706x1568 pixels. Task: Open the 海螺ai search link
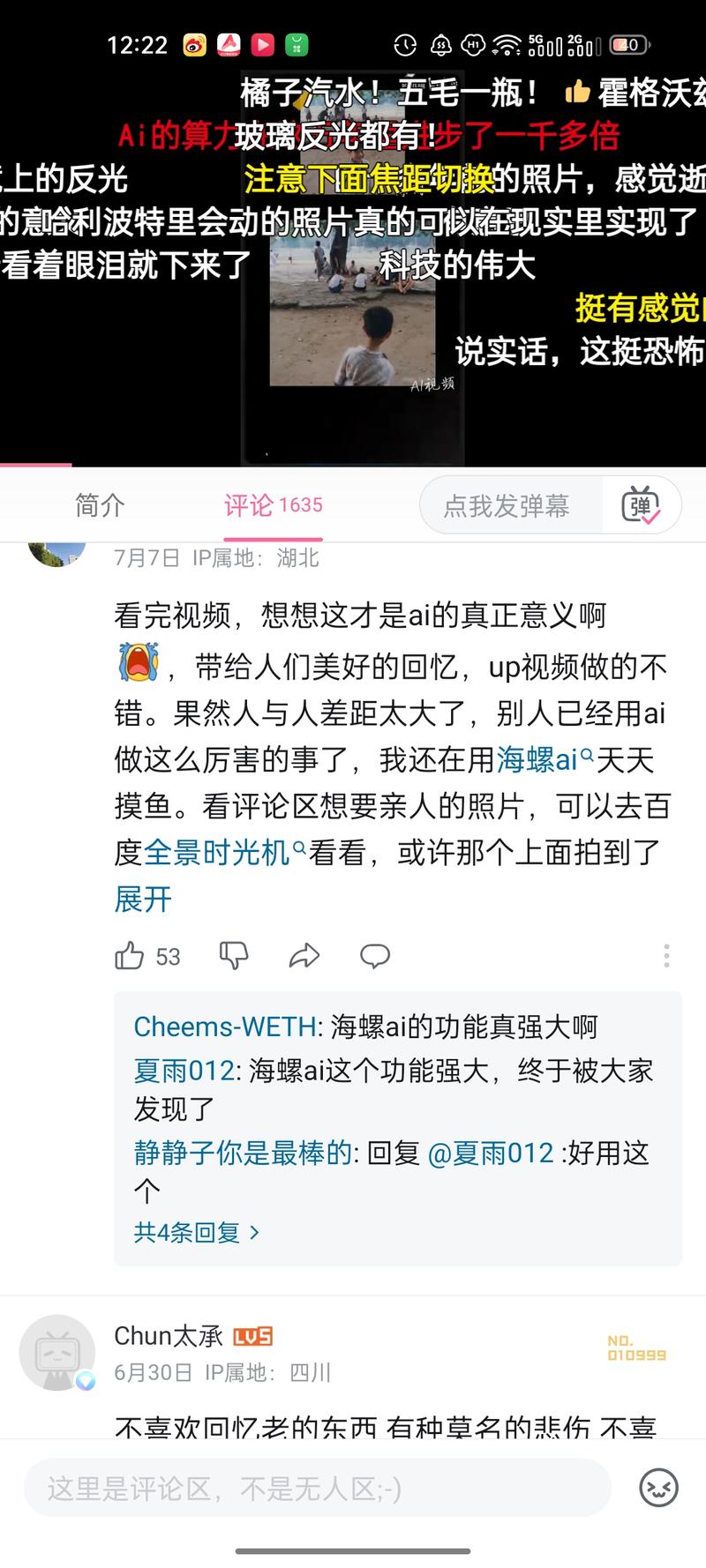tap(544, 759)
